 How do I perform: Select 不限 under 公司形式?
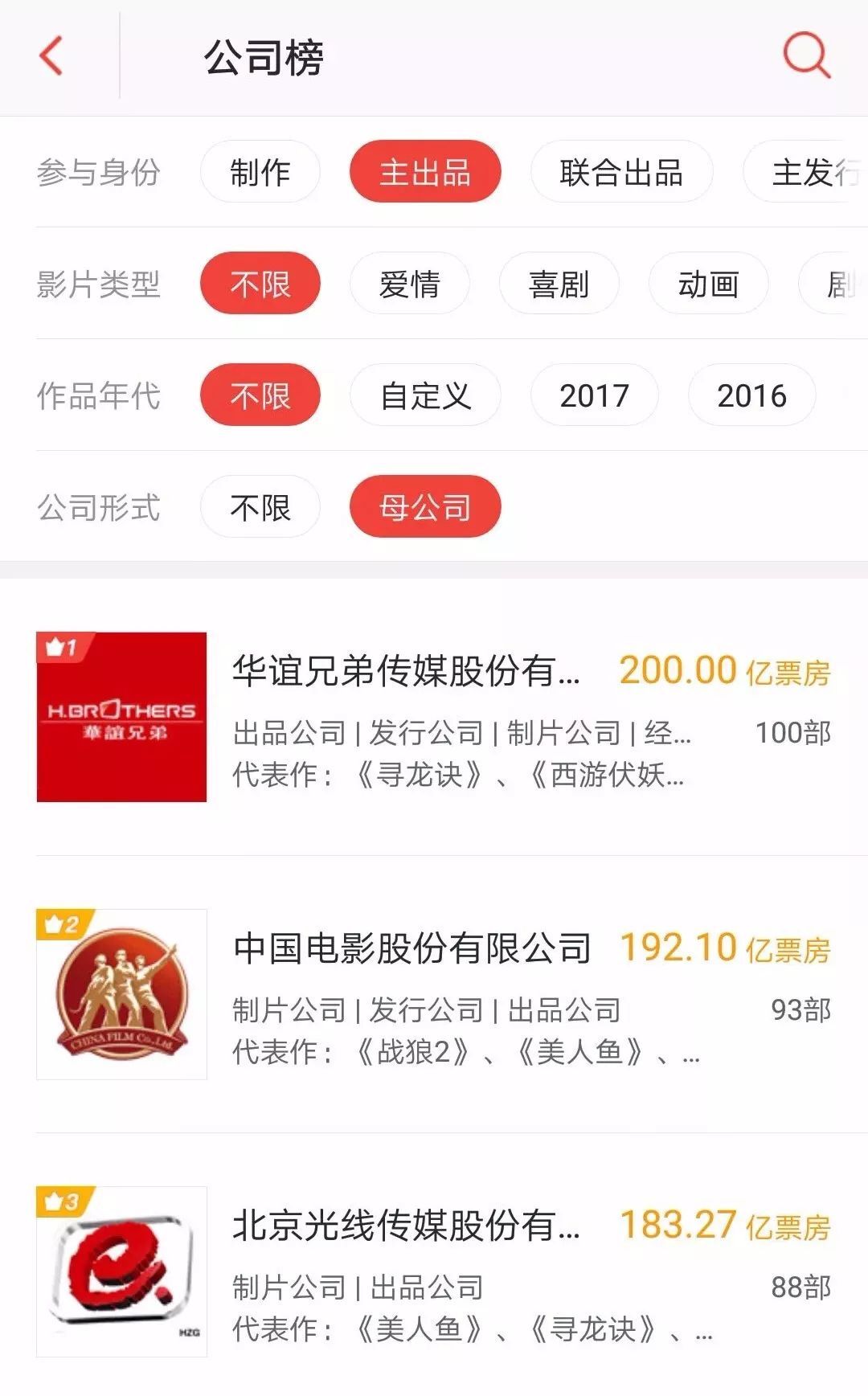click(x=260, y=507)
